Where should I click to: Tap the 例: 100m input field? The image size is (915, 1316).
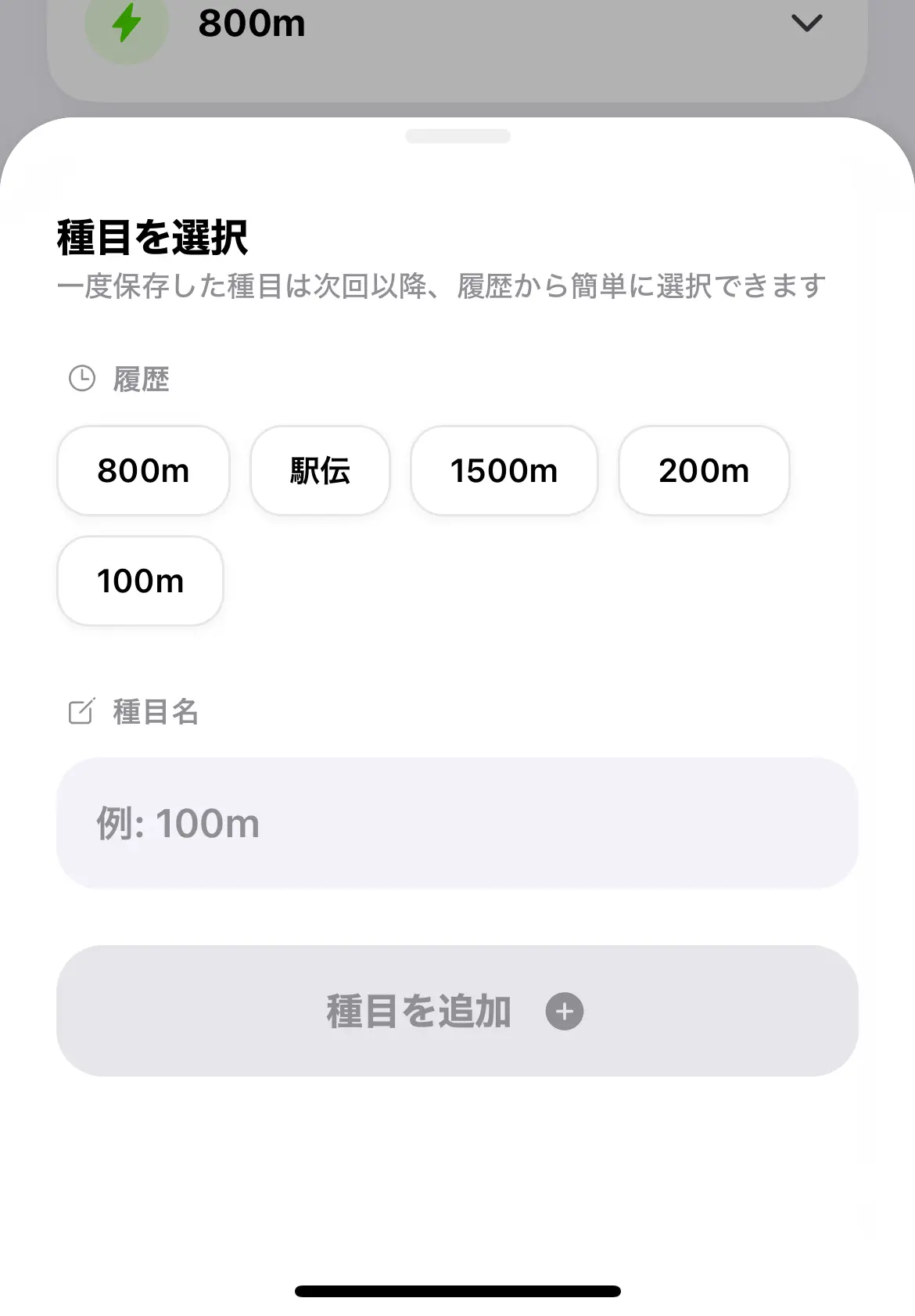coord(457,822)
